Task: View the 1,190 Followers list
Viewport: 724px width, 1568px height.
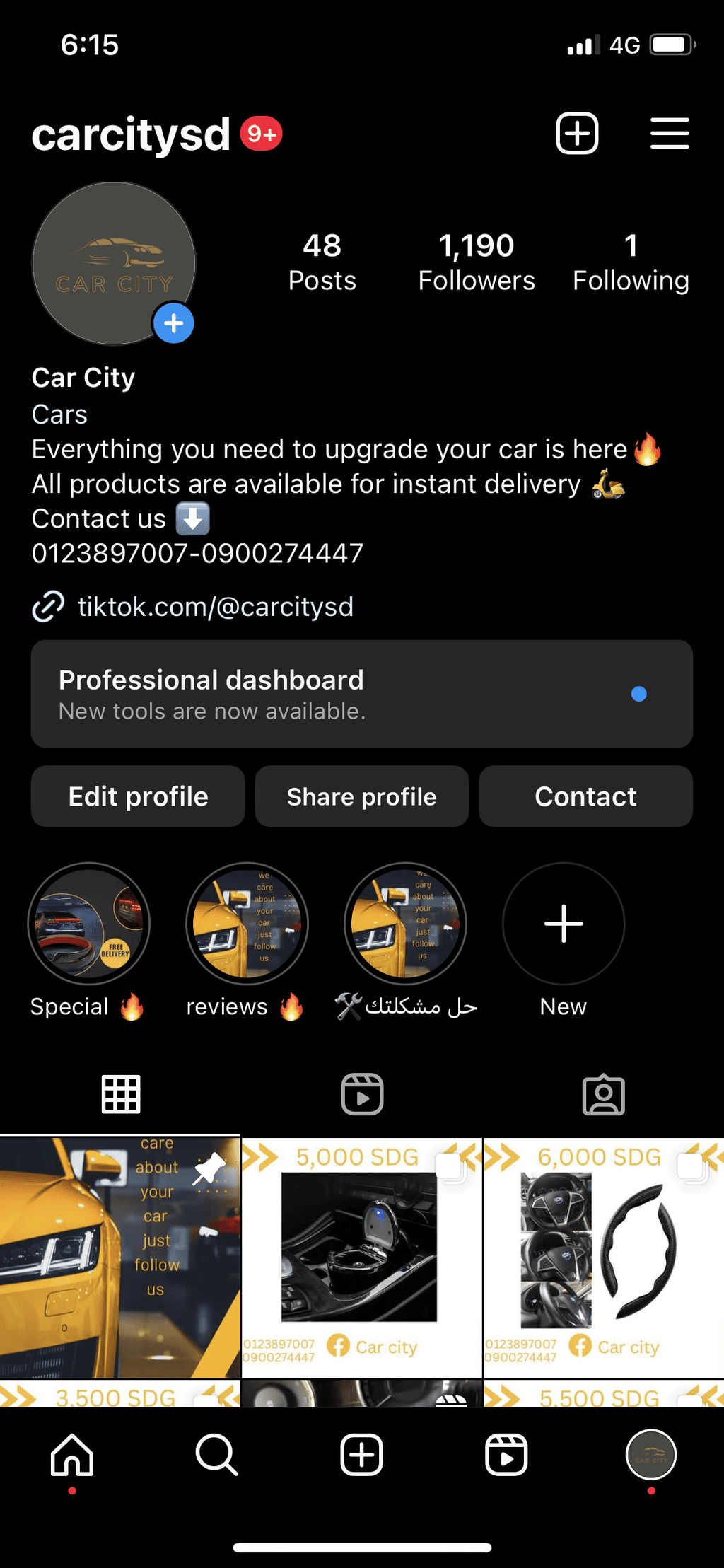Action: (477, 262)
